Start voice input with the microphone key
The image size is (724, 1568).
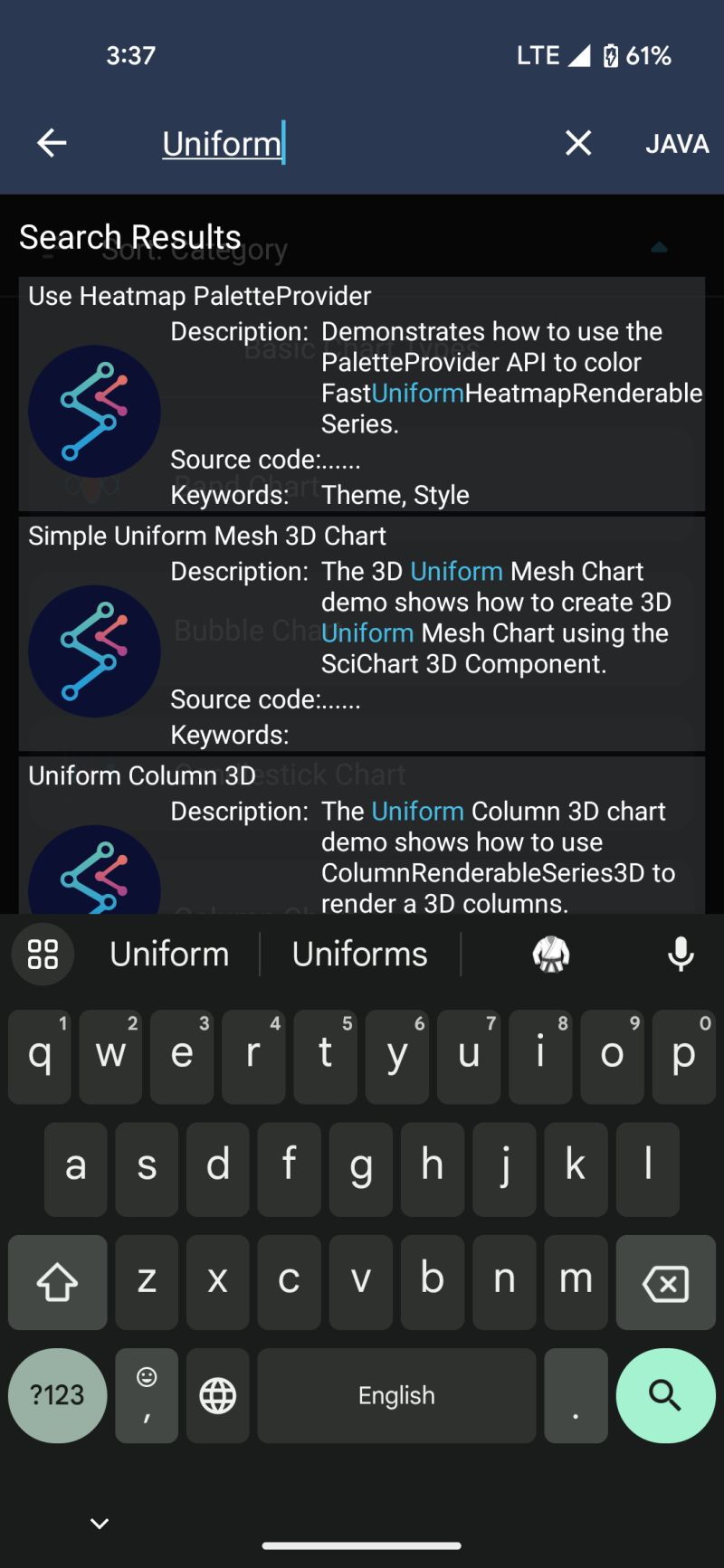(681, 955)
